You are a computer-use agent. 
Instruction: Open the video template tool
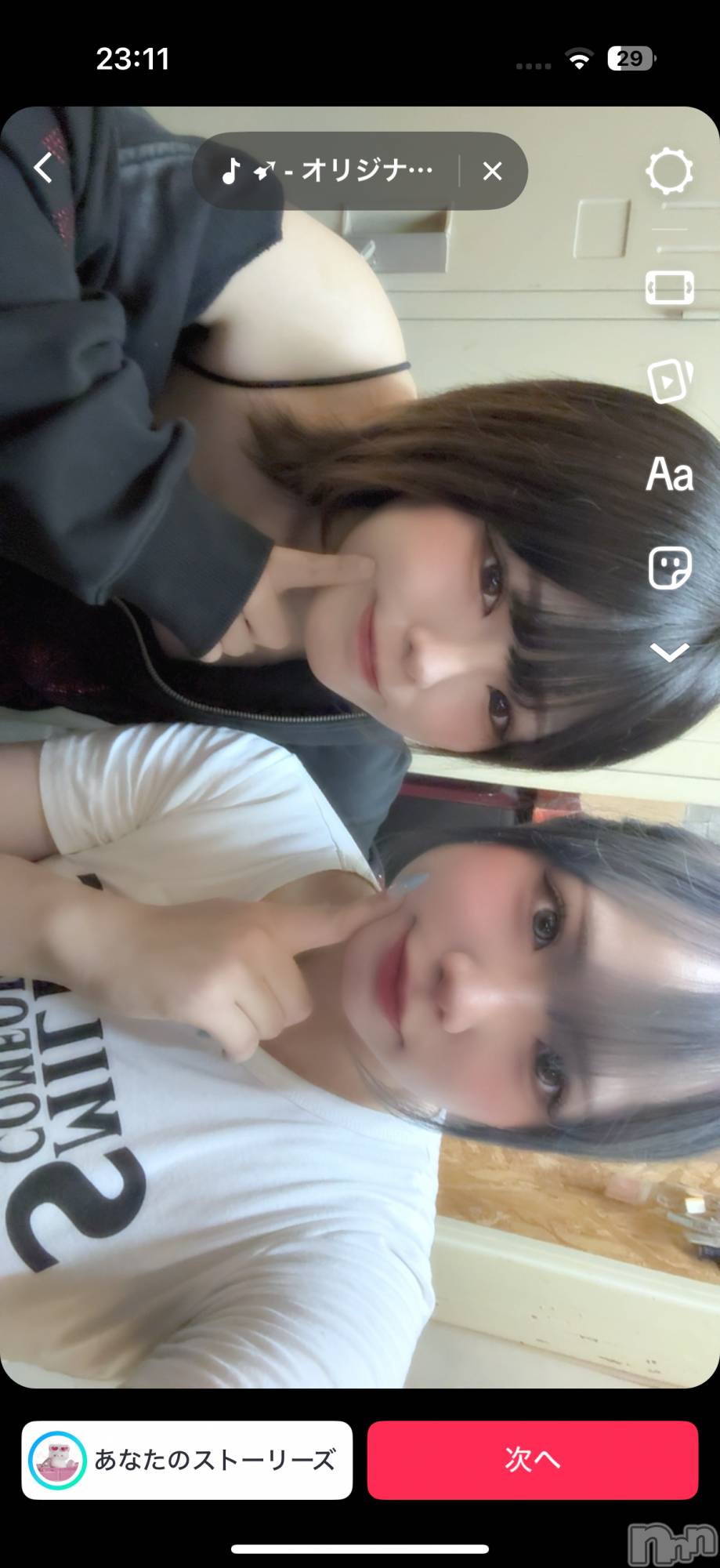point(669,382)
